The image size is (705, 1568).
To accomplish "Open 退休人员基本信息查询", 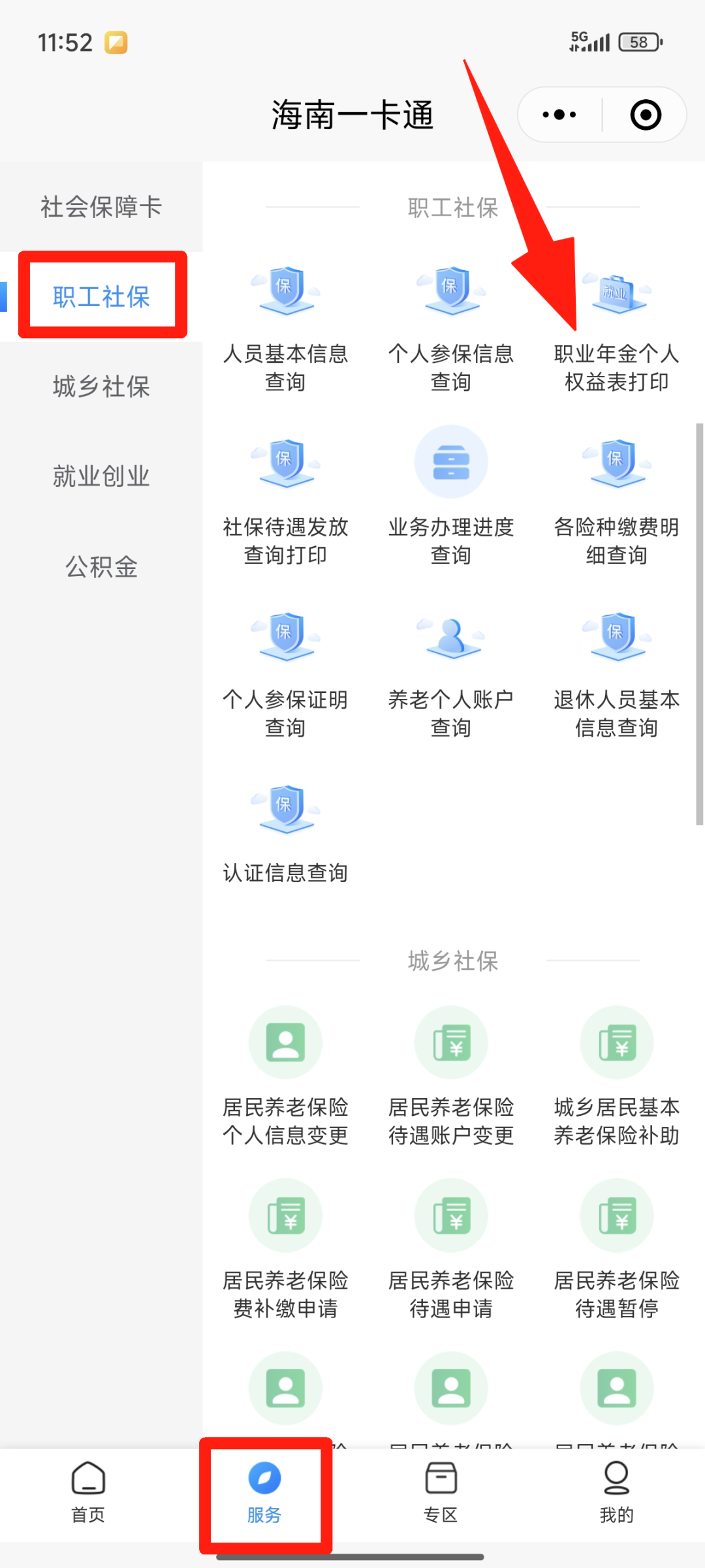I will click(x=616, y=672).
